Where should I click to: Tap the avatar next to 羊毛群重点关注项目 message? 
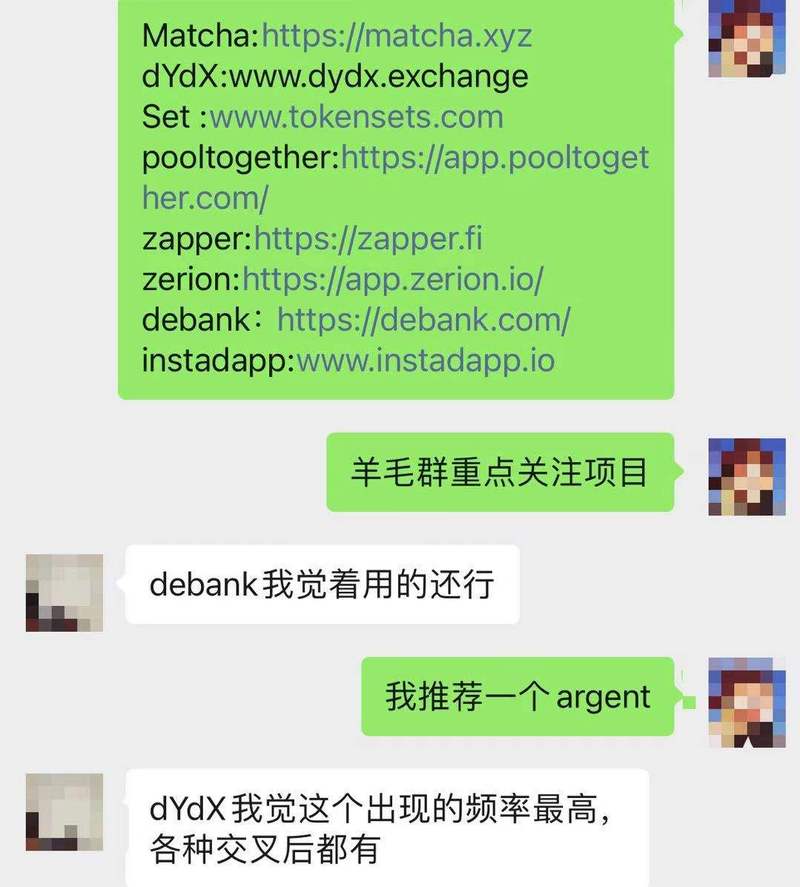pyautogui.click(x=745, y=474)
